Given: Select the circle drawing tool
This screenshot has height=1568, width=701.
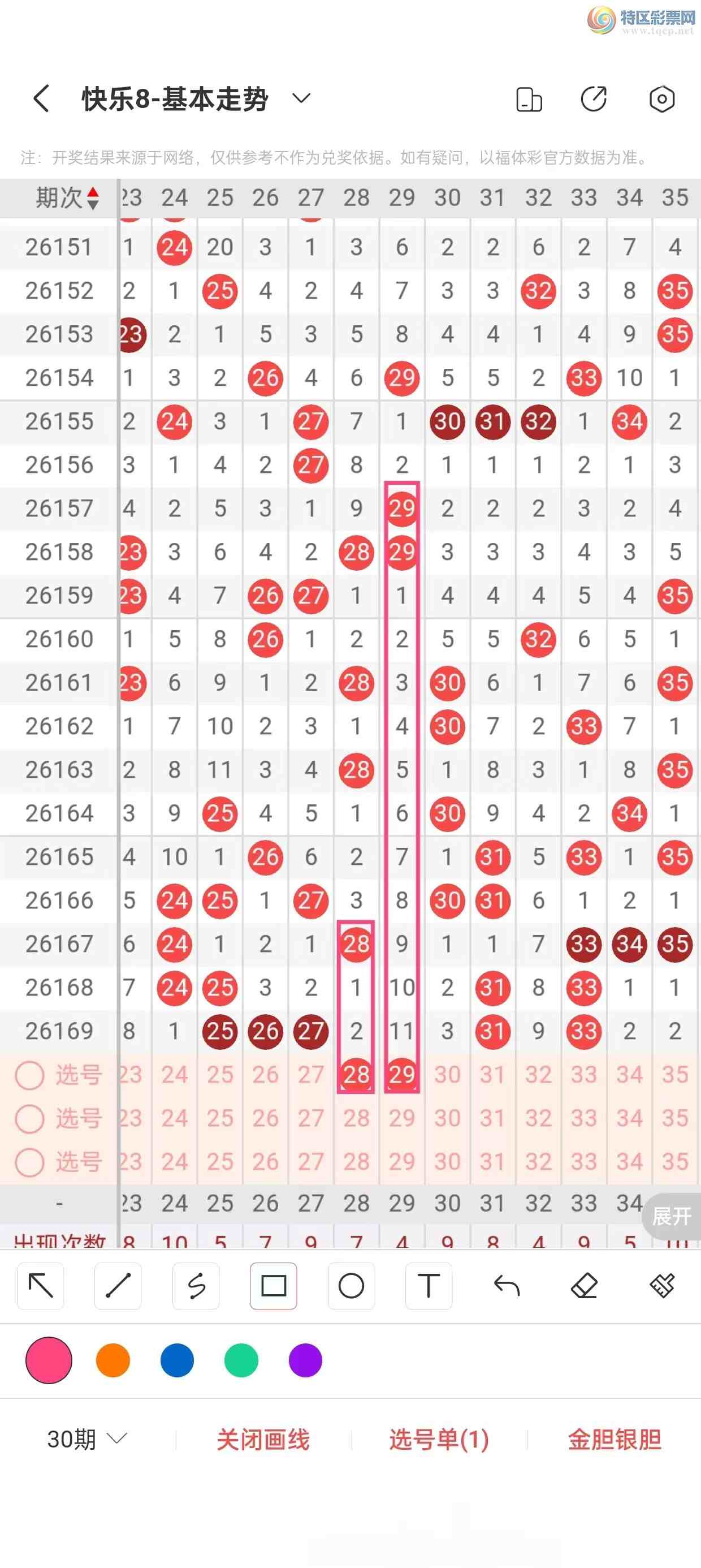Looking at the screenshot, I should coord(351,1286).
